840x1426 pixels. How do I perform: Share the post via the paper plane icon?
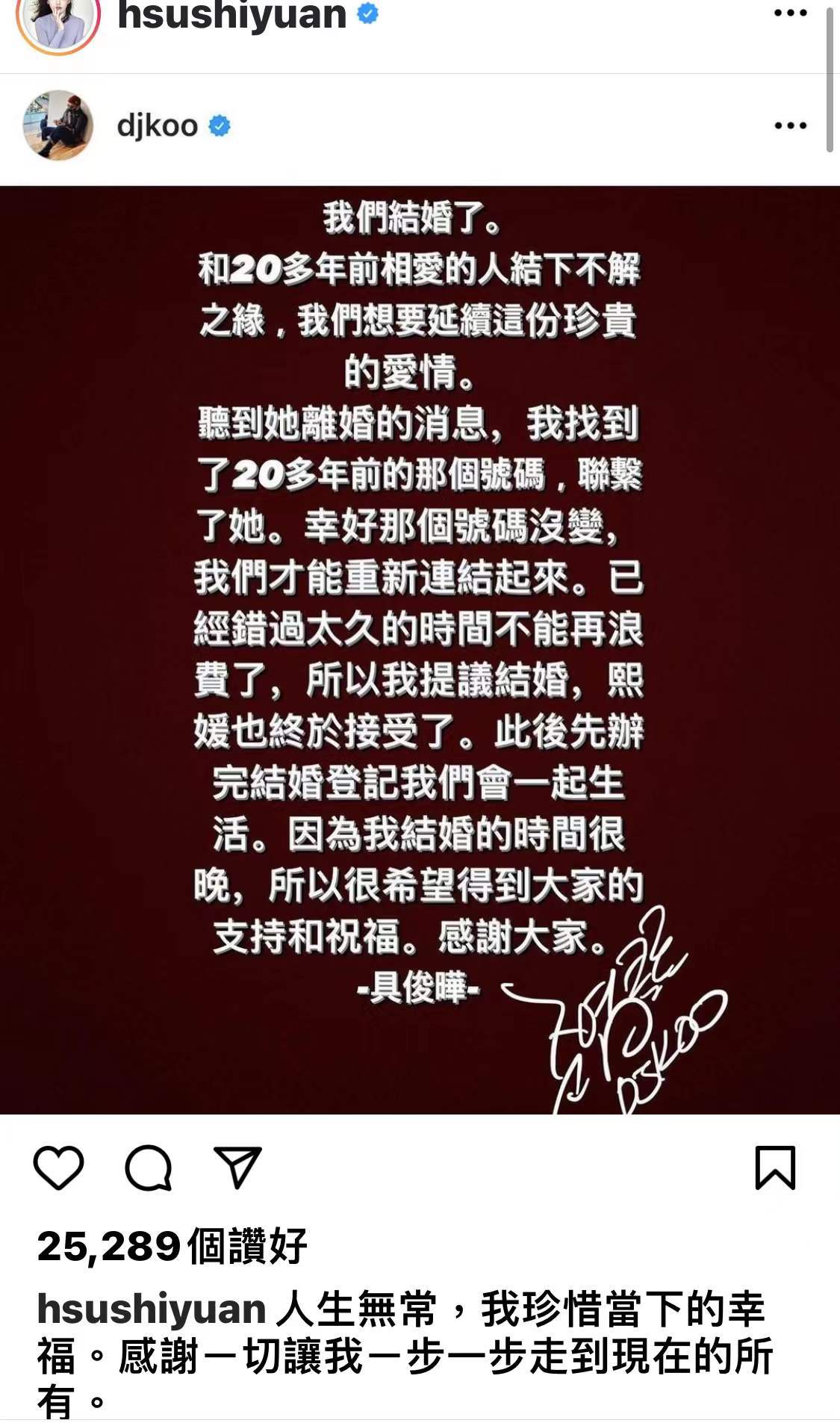pos(237,1167)
